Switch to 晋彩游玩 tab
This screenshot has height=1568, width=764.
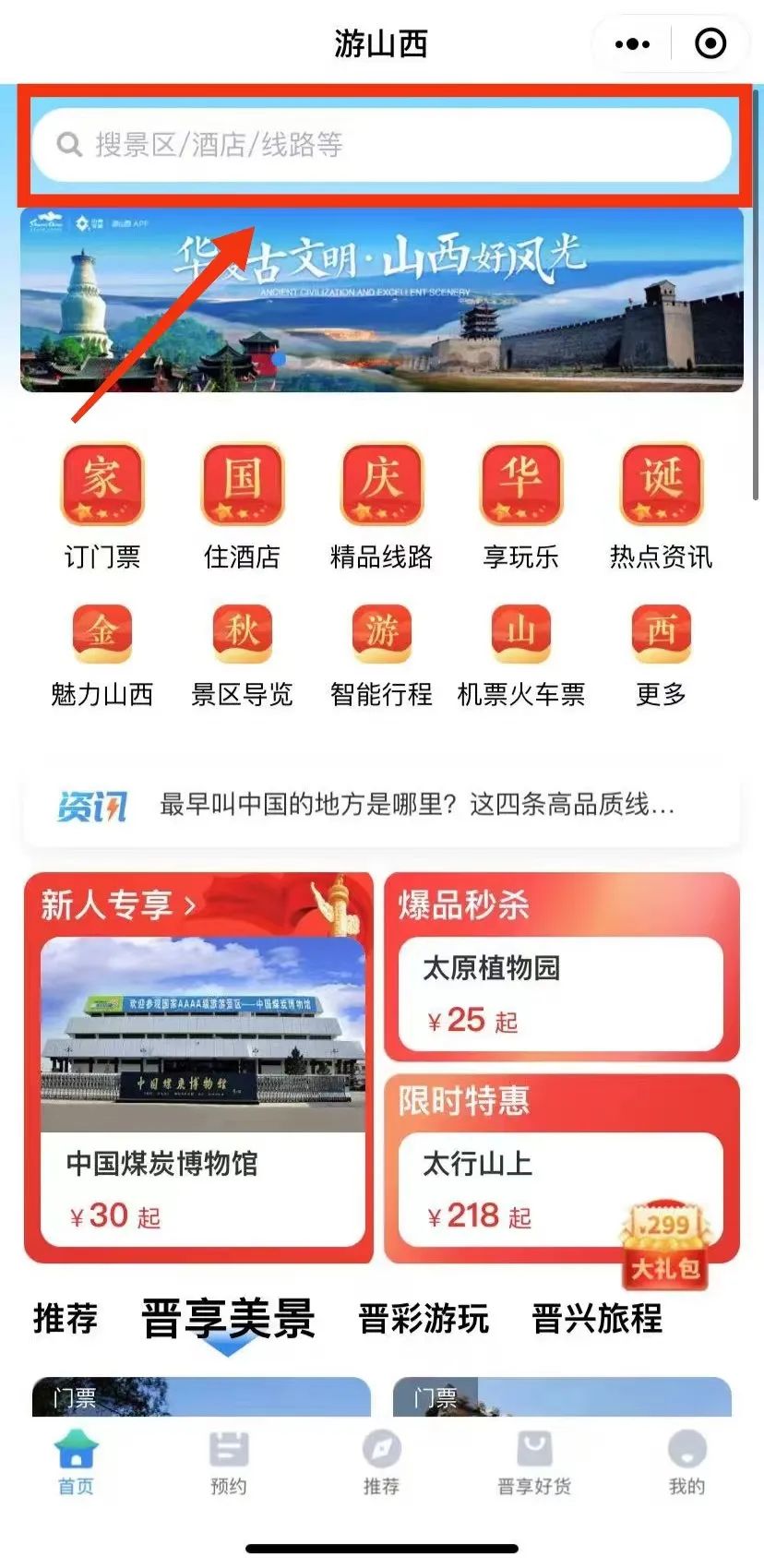(x=424, y=1318)
